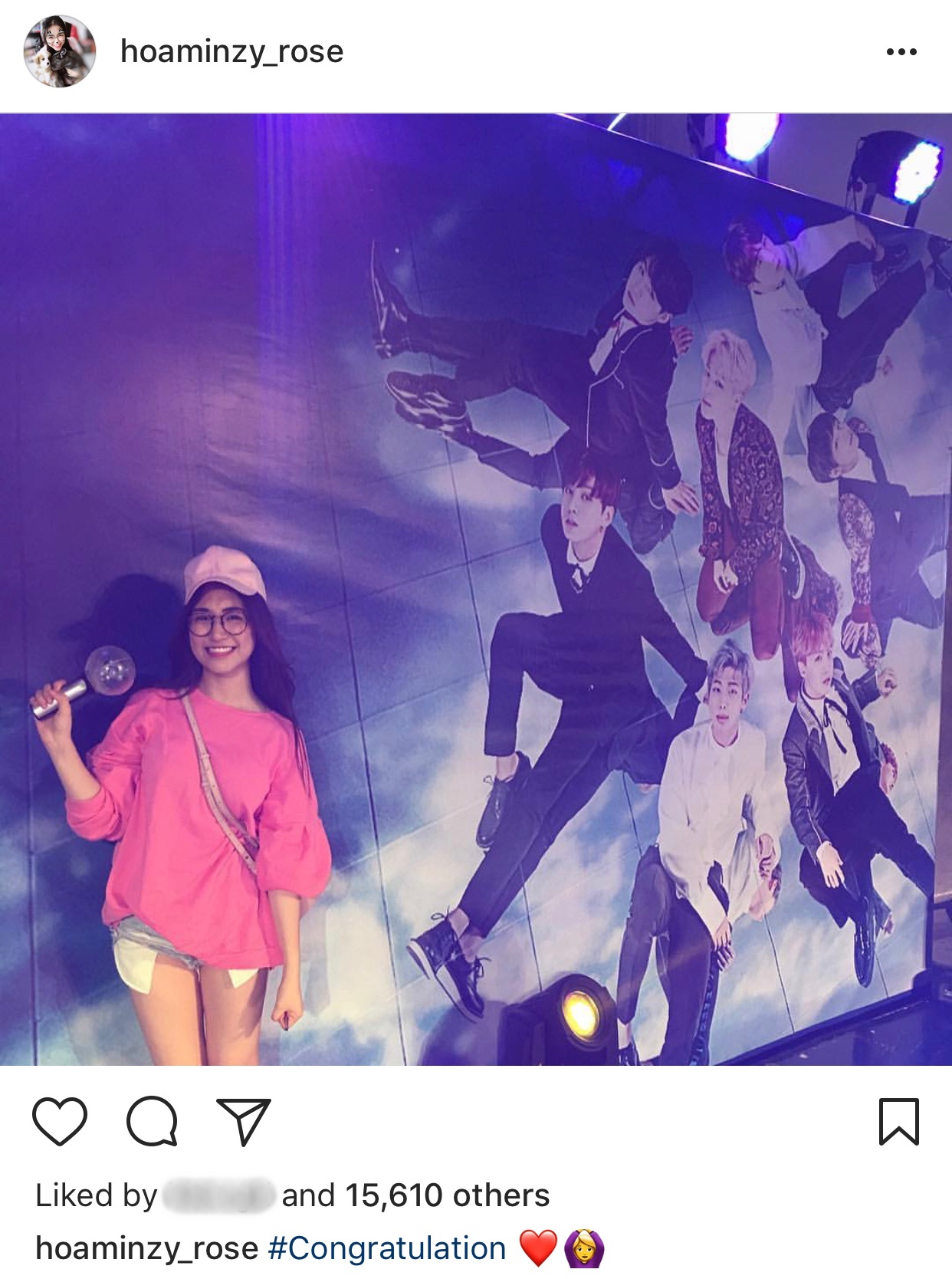
Task: Open the post's three-dot options menu
Action: pos(901,51)
